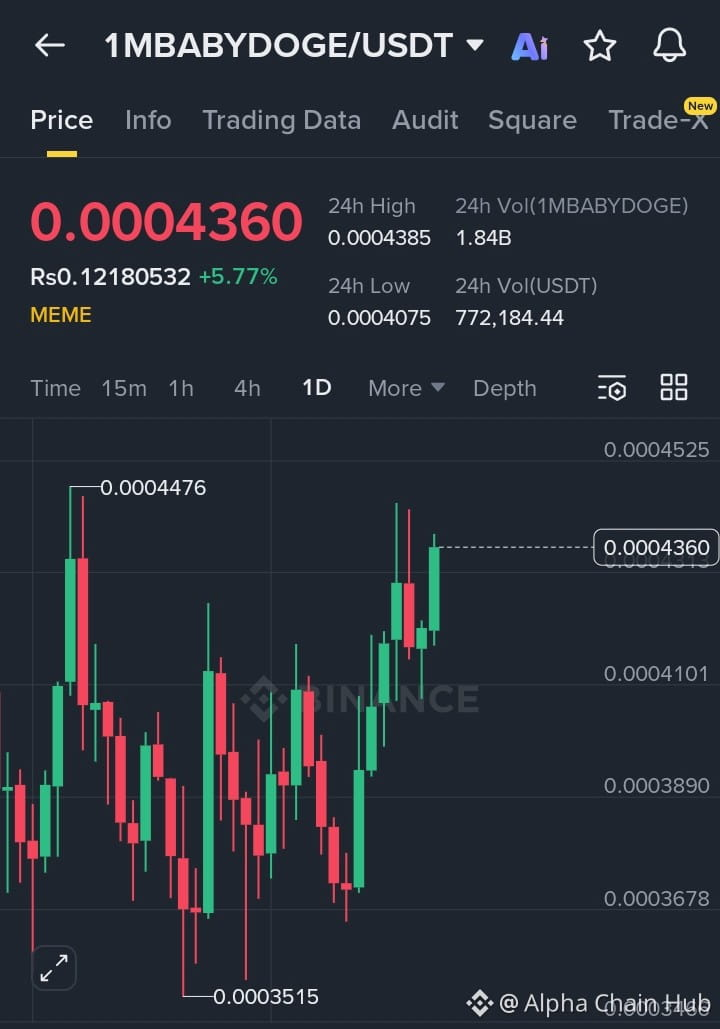Open the chart tools grid menu
Viewport: 720px width, 1029px height.
pos(674,388)
